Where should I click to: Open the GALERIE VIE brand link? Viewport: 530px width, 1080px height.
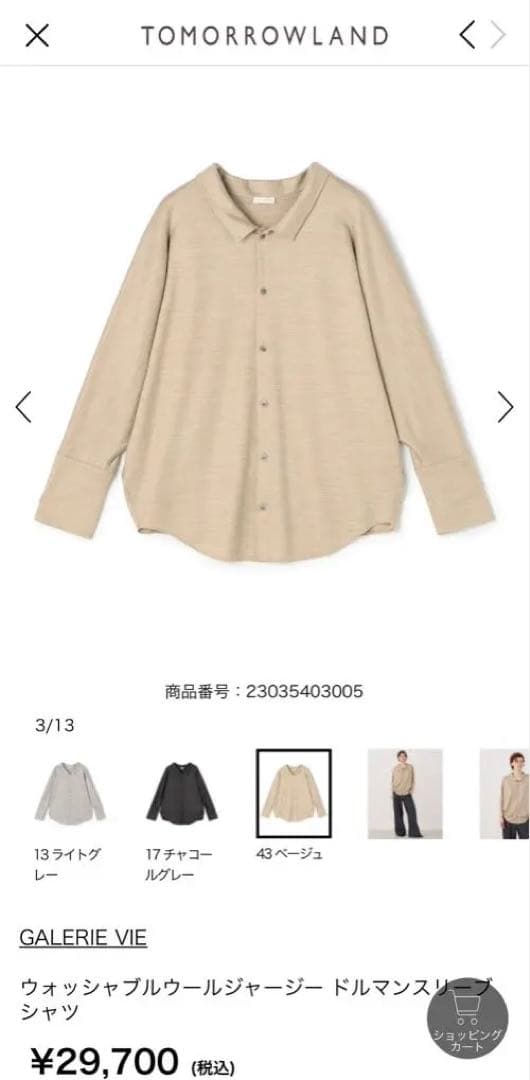pyautogui.click(x=83, y=937)
